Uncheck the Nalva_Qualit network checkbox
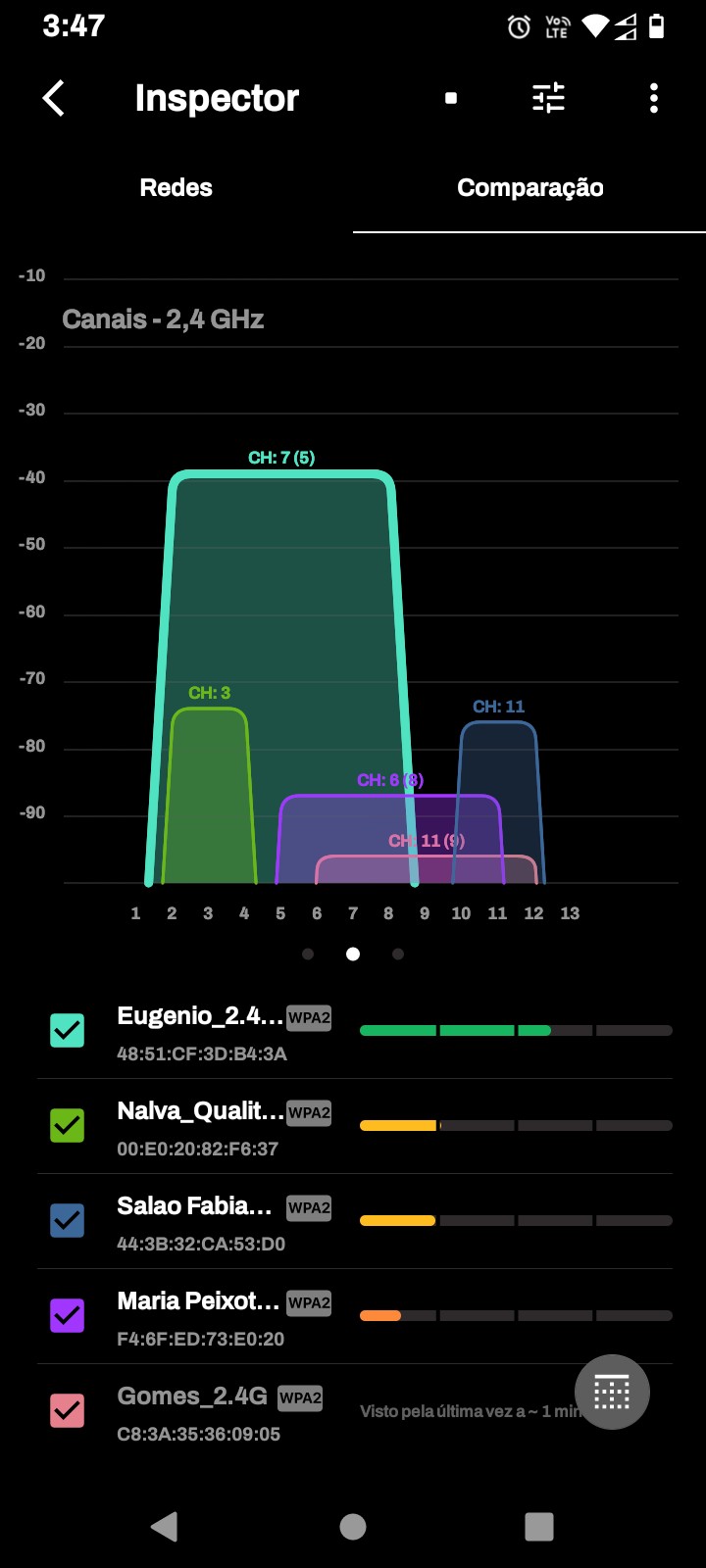Screen dimensions: 706x1568 click(68, 1125)
